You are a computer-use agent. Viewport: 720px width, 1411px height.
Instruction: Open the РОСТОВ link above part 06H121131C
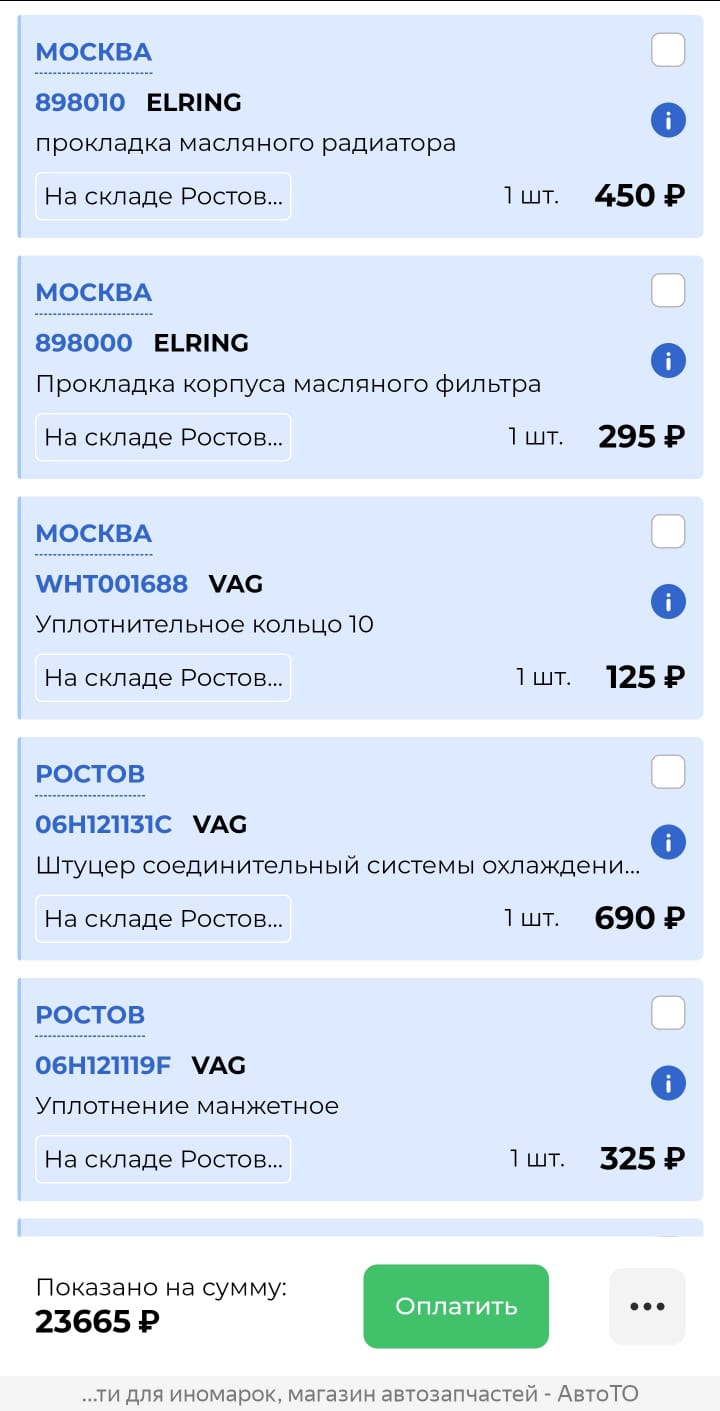[90, 774]
